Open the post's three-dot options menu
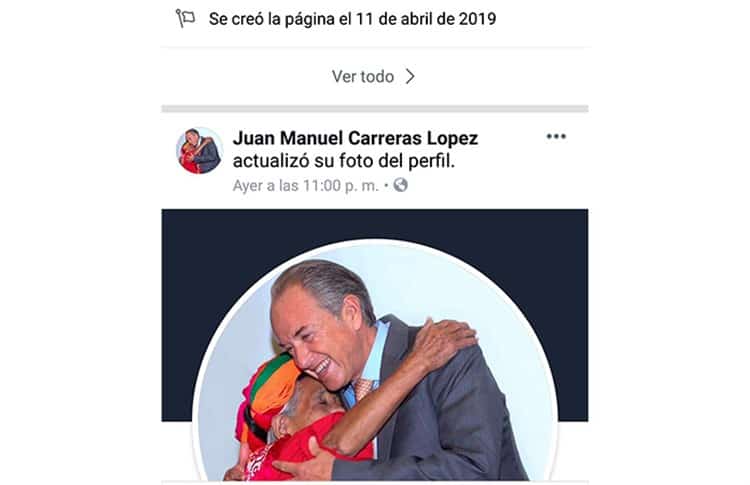This screenshot has width=750, height=485. click(556, 137)
